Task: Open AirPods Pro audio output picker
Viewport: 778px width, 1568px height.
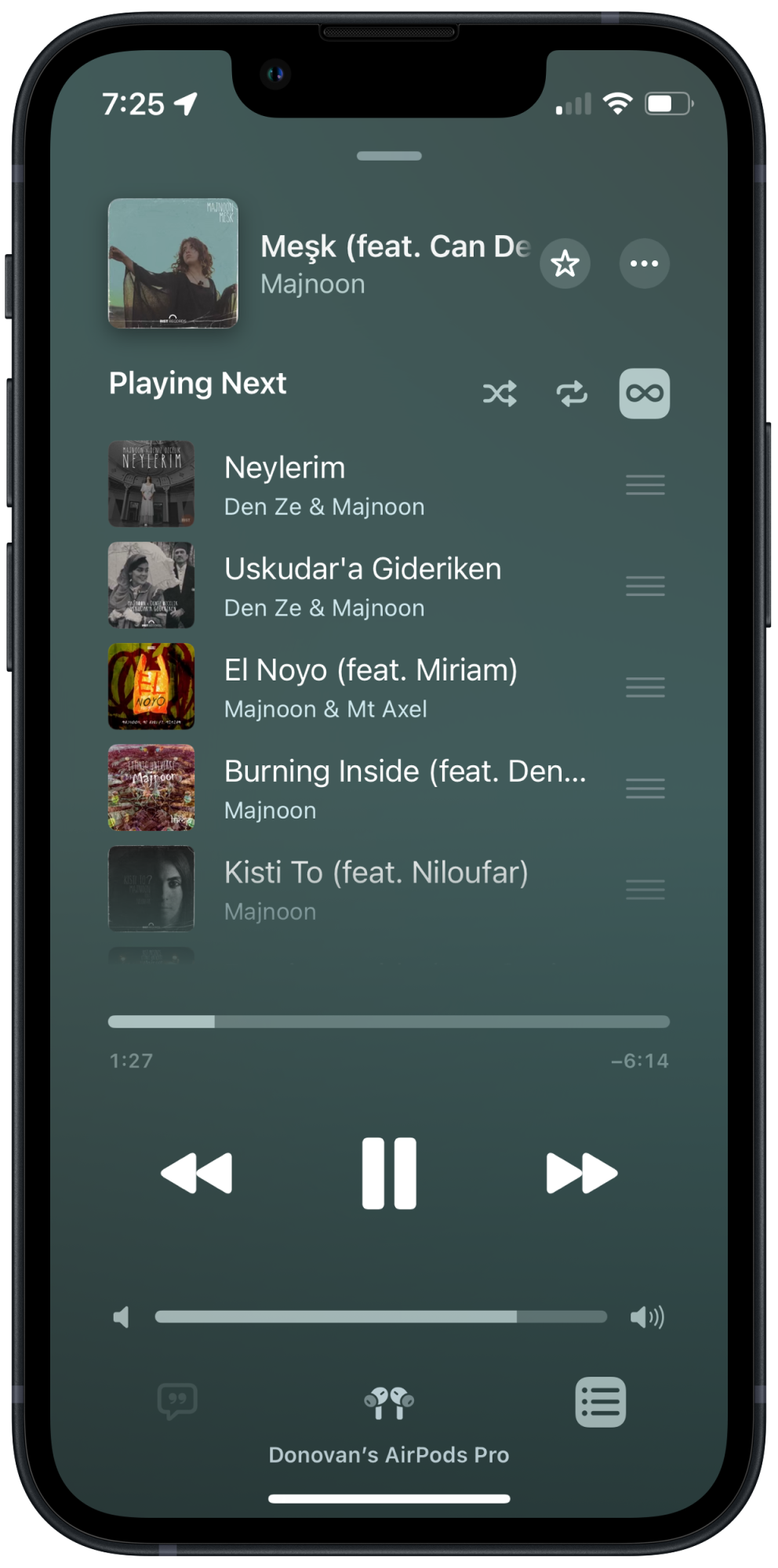Action: 389,1403
